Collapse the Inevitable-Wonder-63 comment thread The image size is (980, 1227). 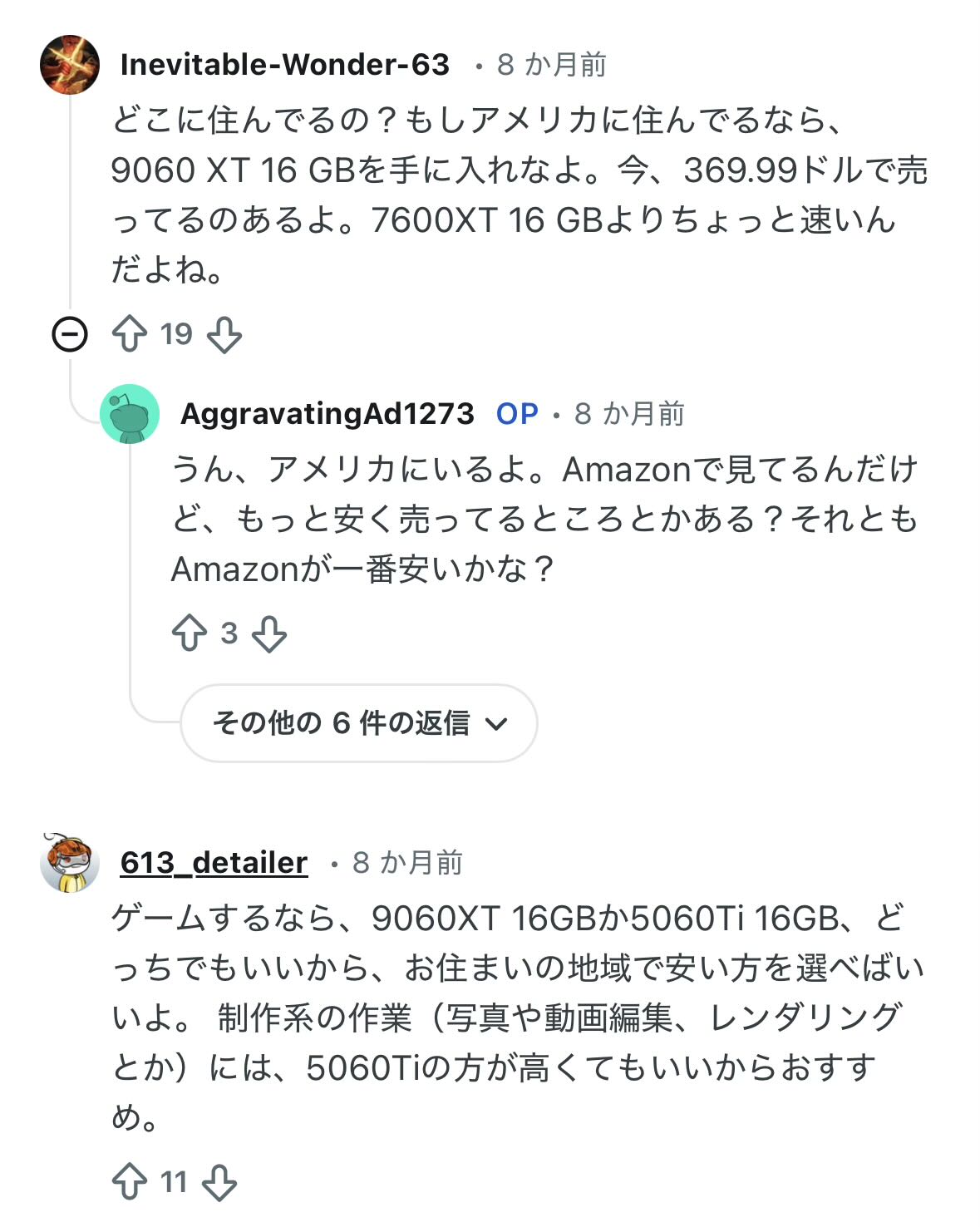[70, 335]
